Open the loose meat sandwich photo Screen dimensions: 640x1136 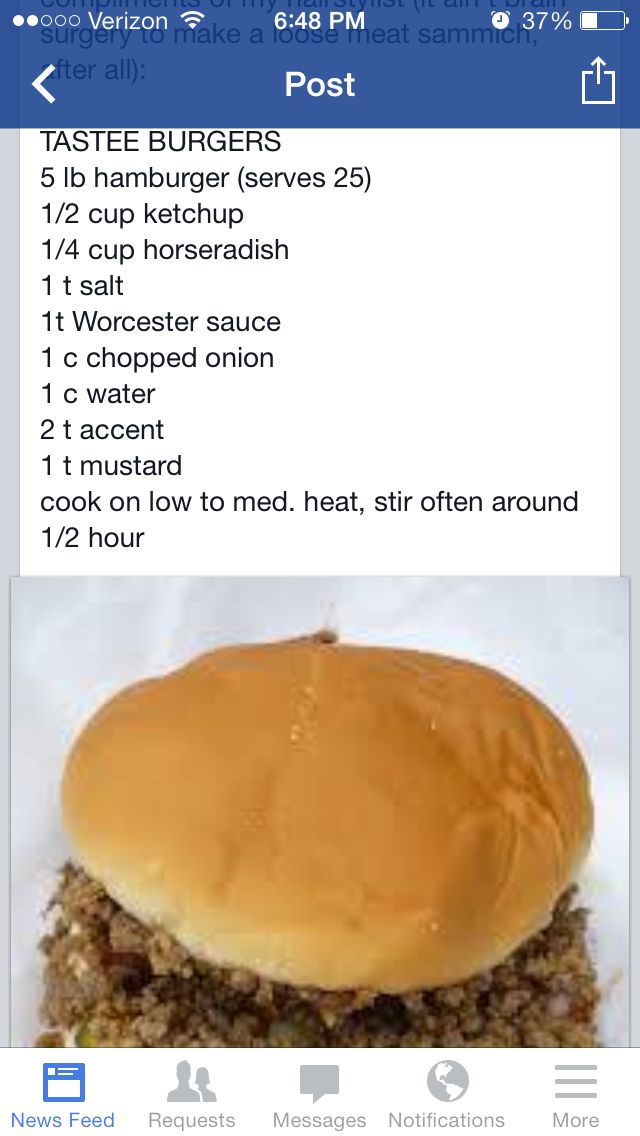click(x=320, y=810)
